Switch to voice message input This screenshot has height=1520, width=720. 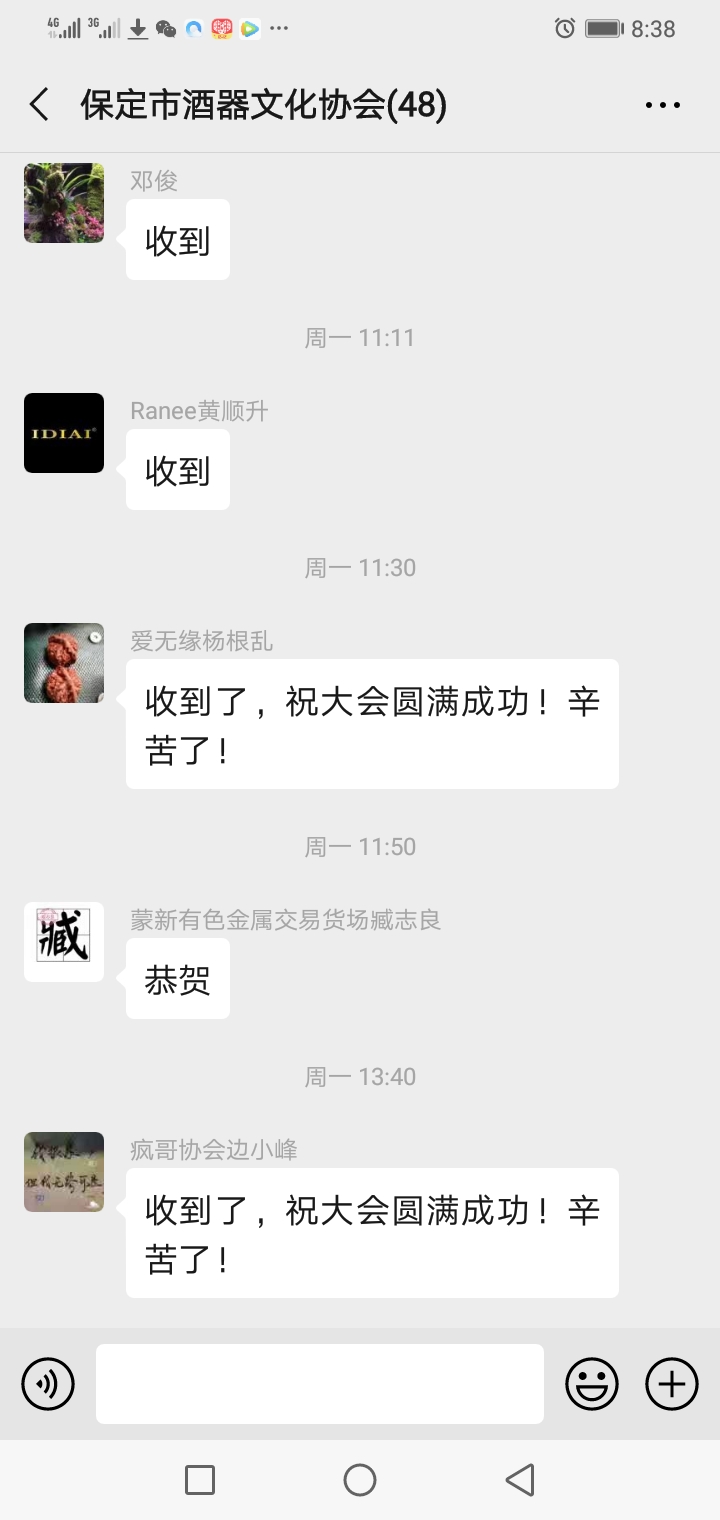(x=48, y=1384)
